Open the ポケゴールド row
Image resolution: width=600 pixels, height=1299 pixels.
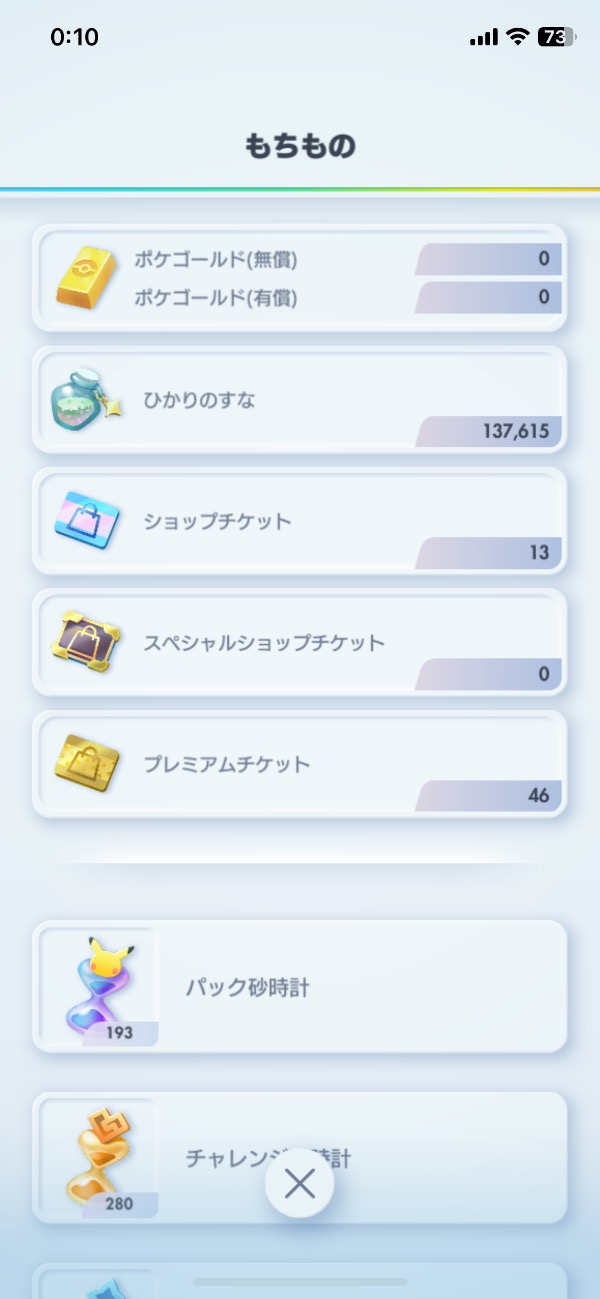300,277
